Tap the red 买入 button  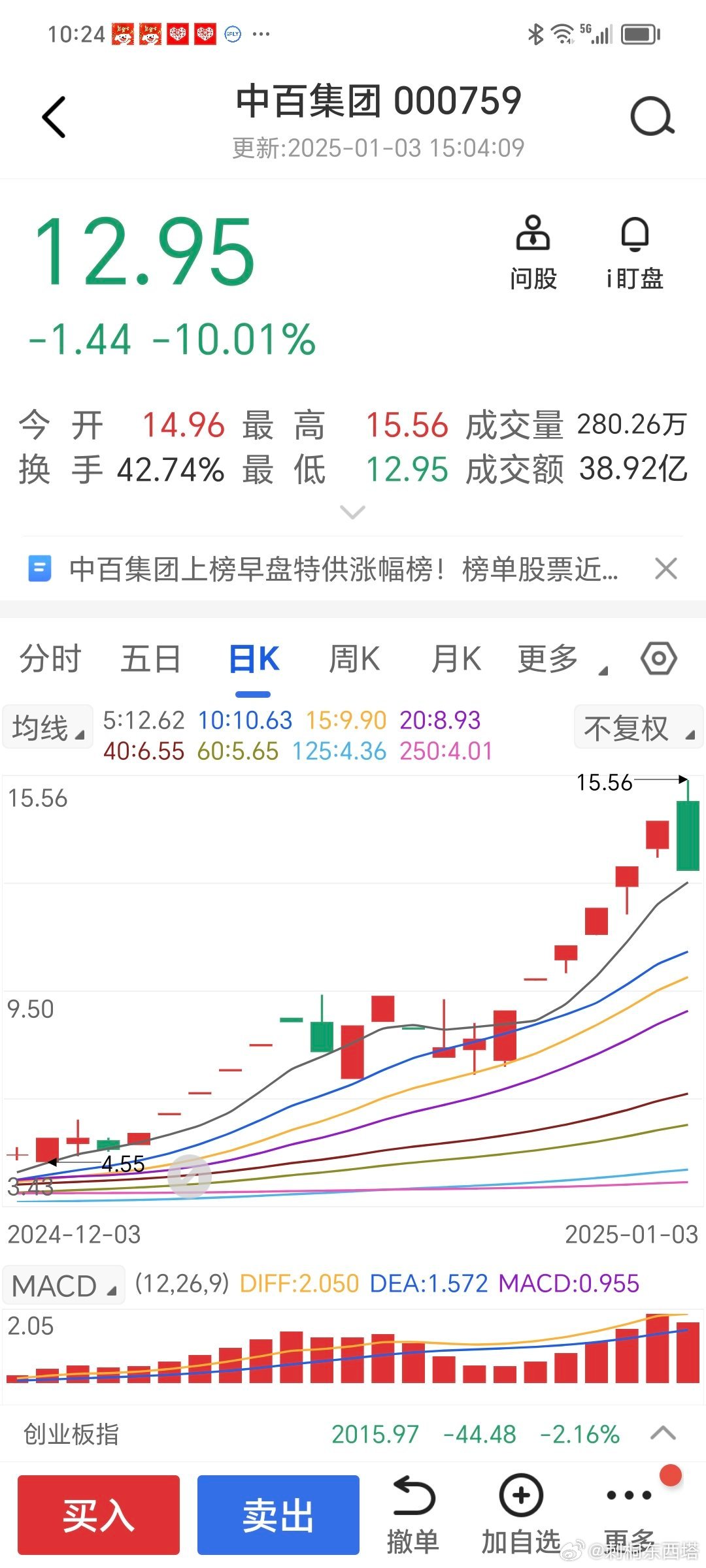point(99,1514)
